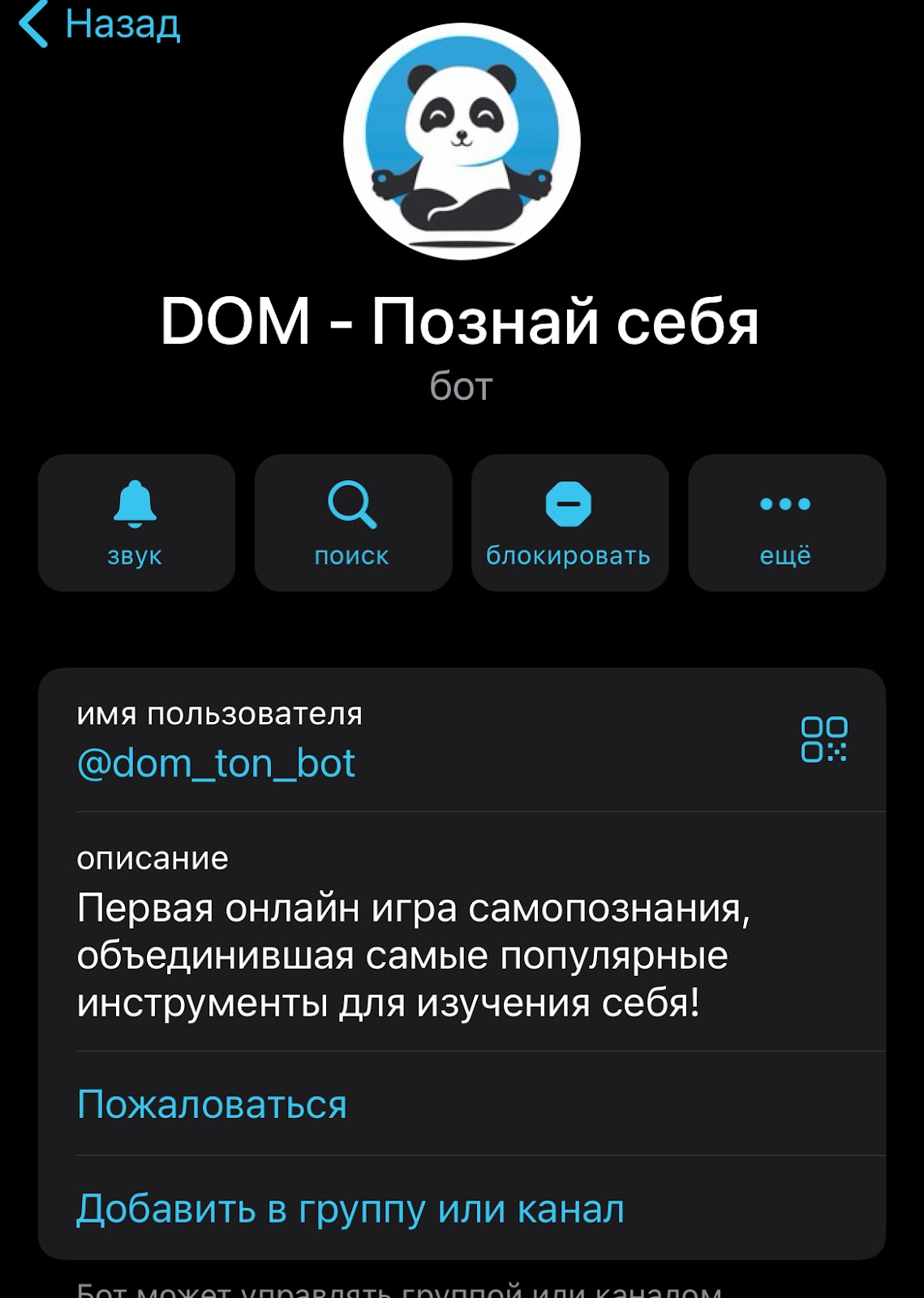Tap the @dom_ton_bot username link
Screen dimensions: 924x1298
point(216,763)
